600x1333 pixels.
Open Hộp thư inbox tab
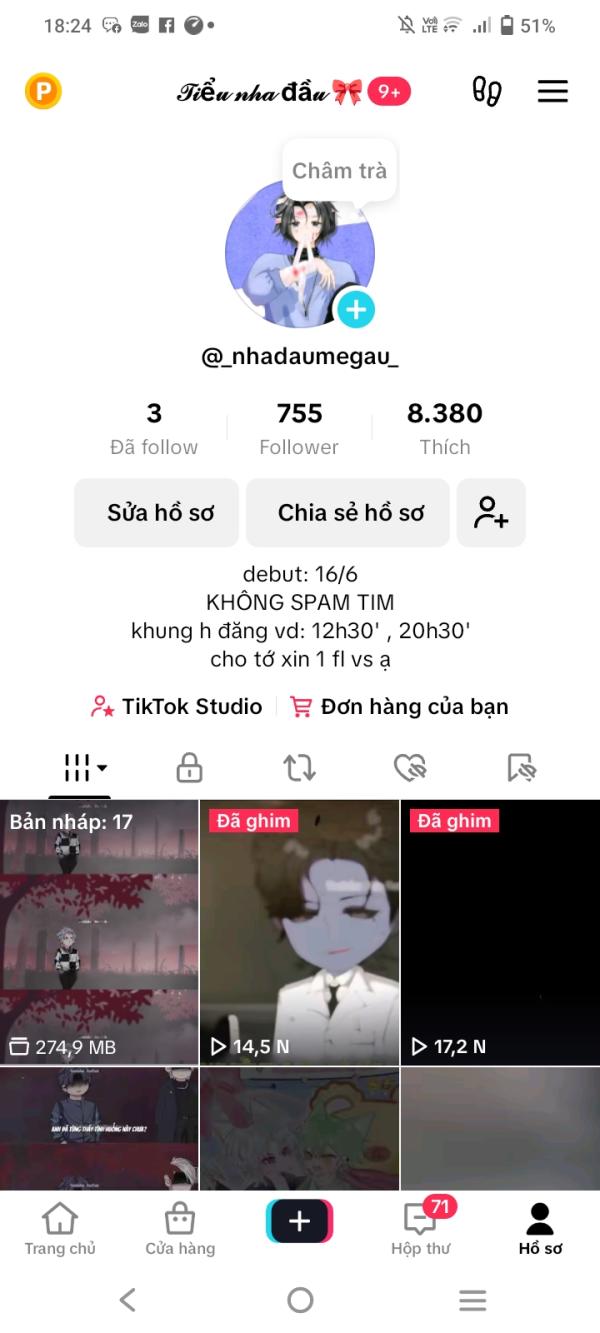point(421,1230)
